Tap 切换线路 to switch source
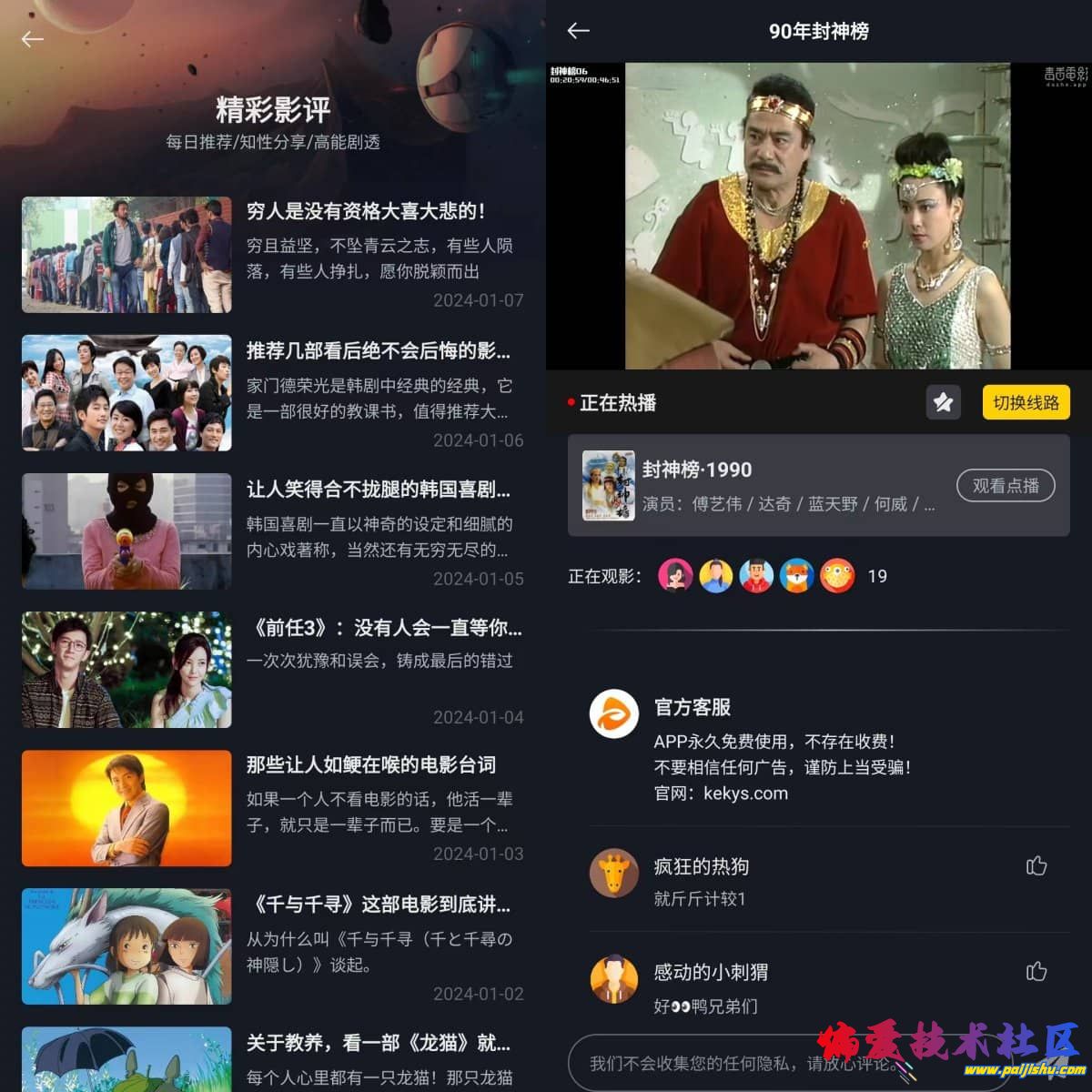This screenshot has height=1092, width=1092. pos(1026,402)
